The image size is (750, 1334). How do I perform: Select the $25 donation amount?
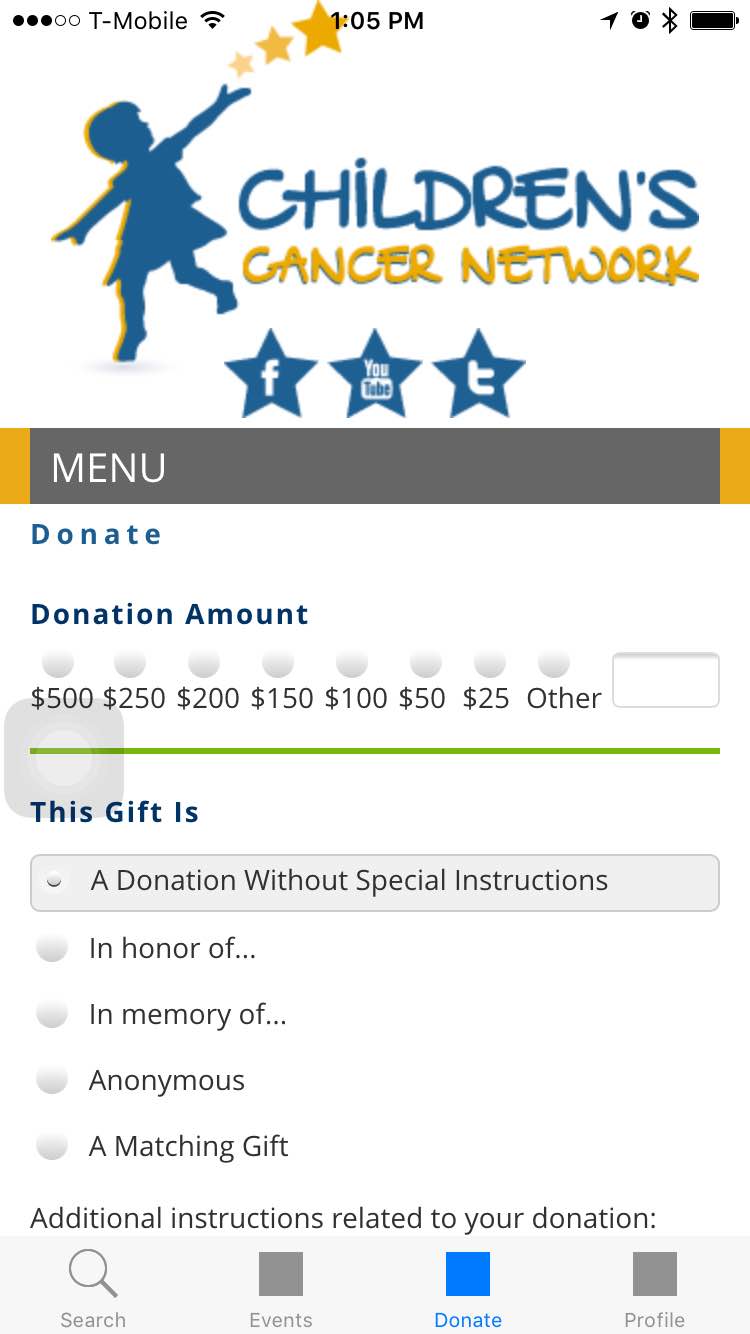tap(490, 662)
